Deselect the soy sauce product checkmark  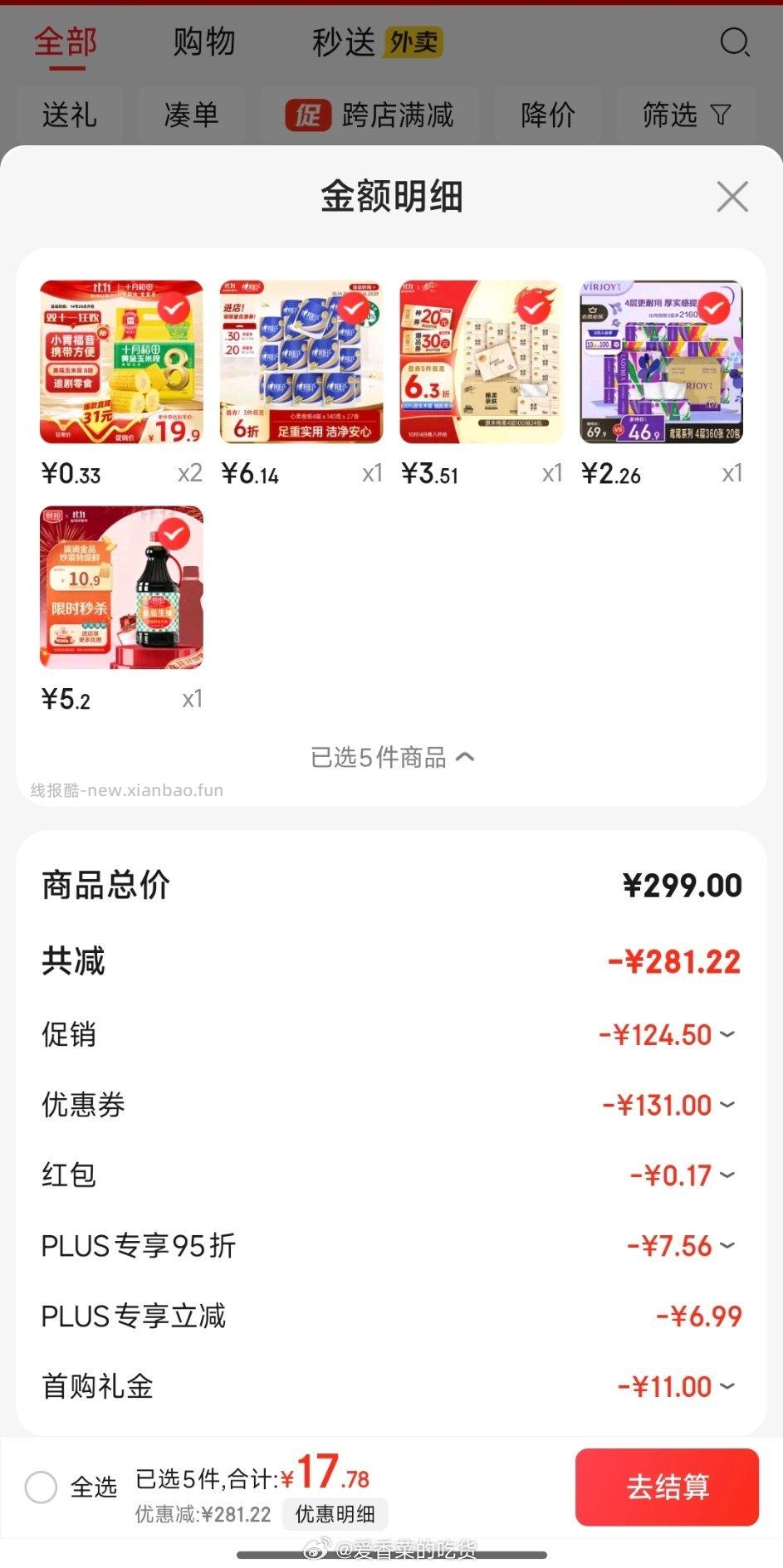coord(174,534)
